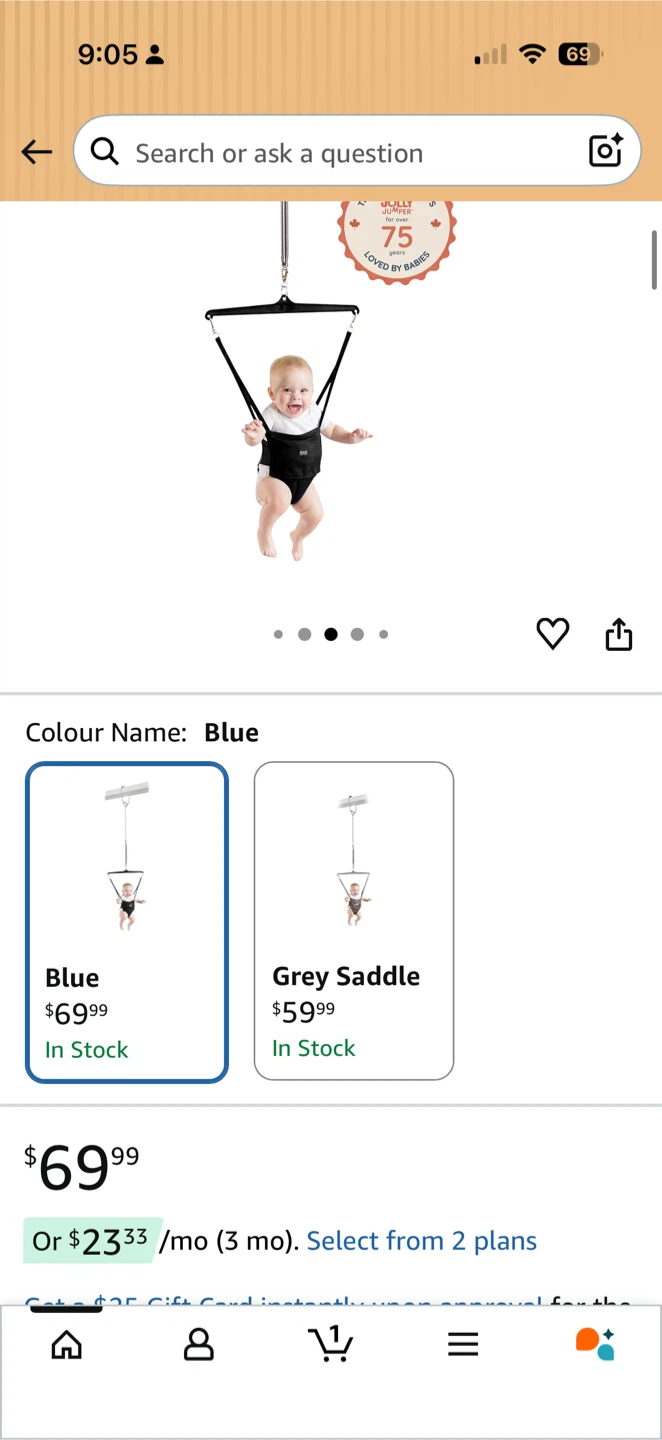Add product to wish list with heart
The height and width of the screenshot is (1440, 662).
tap(552, 634)
